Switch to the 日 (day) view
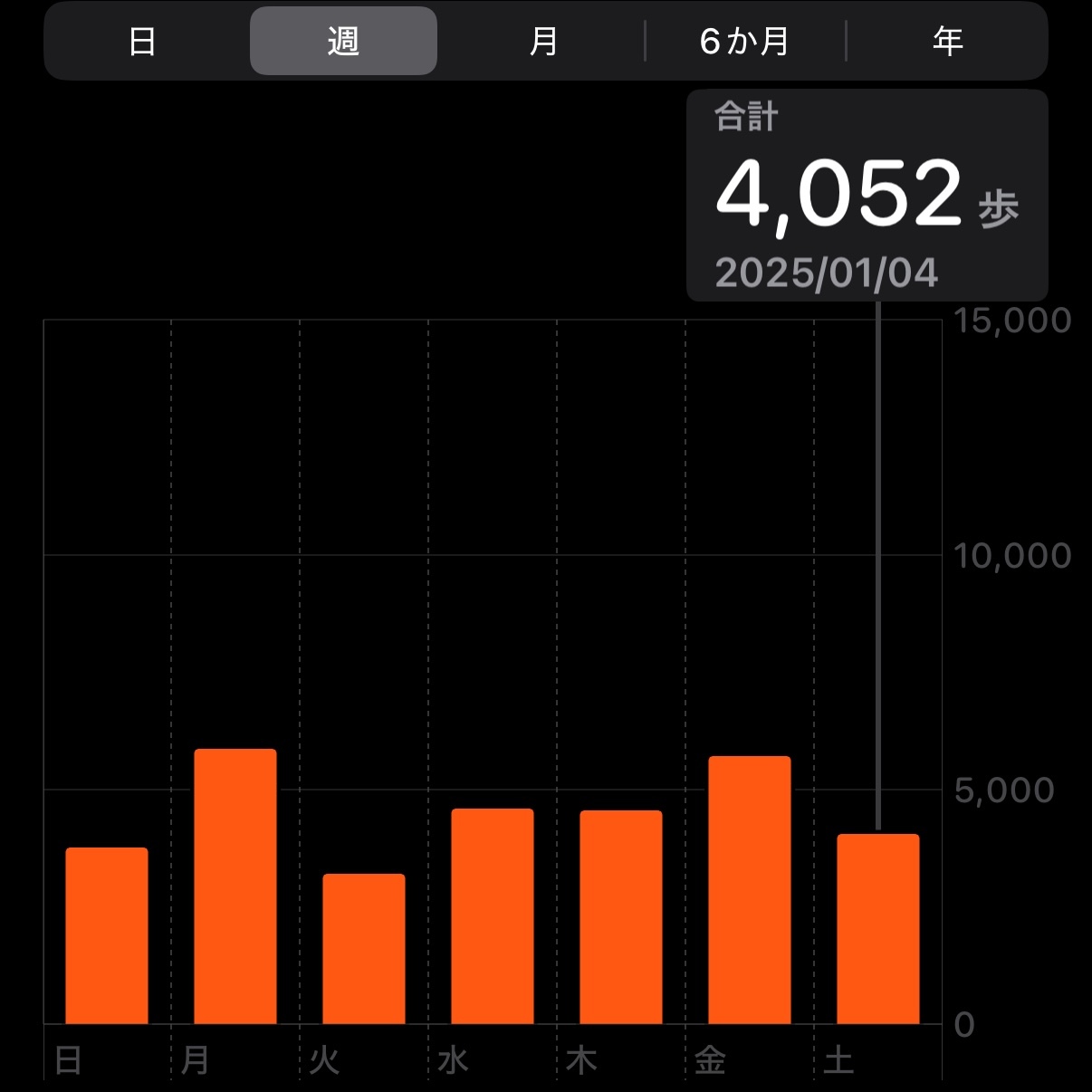 [142, 42]
